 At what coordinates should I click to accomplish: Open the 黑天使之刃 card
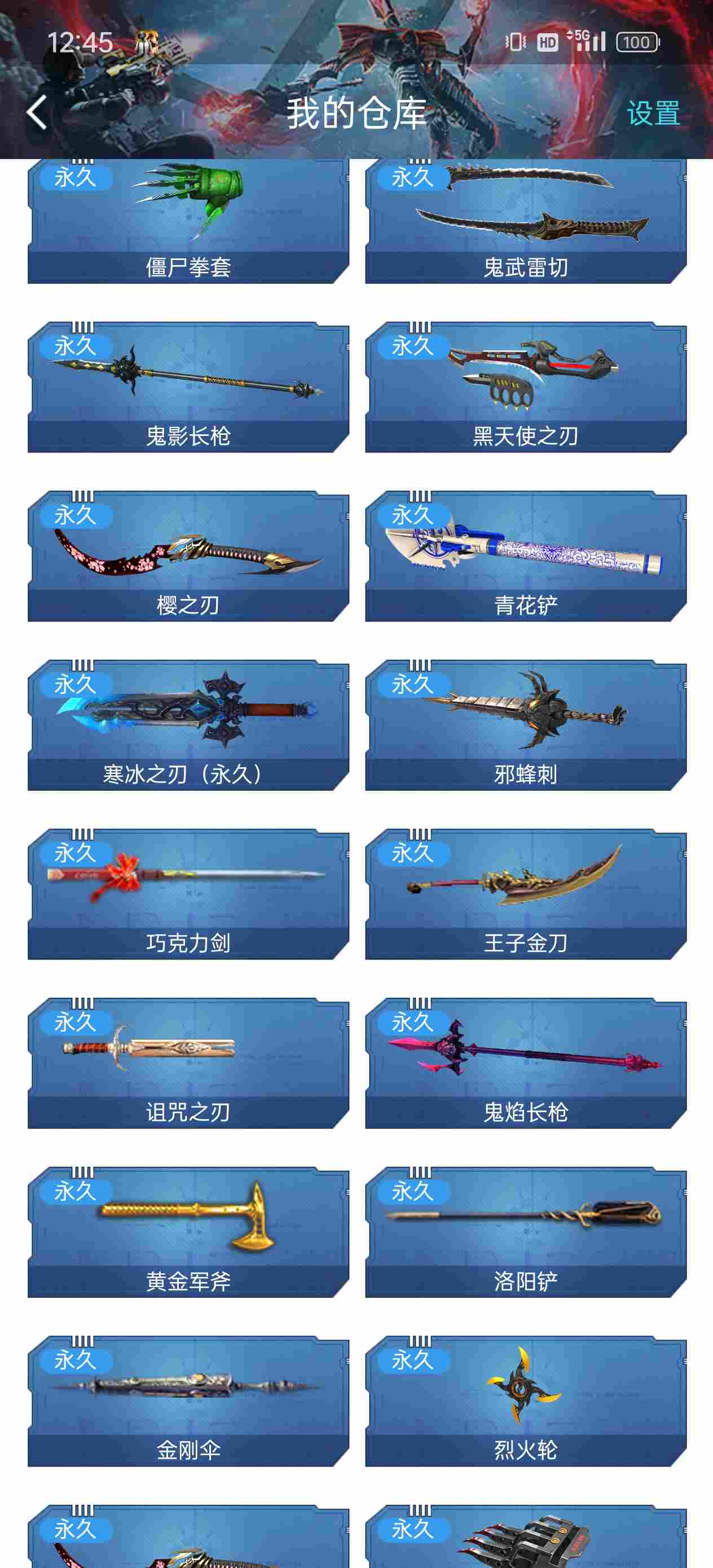[x=526, y=387]
